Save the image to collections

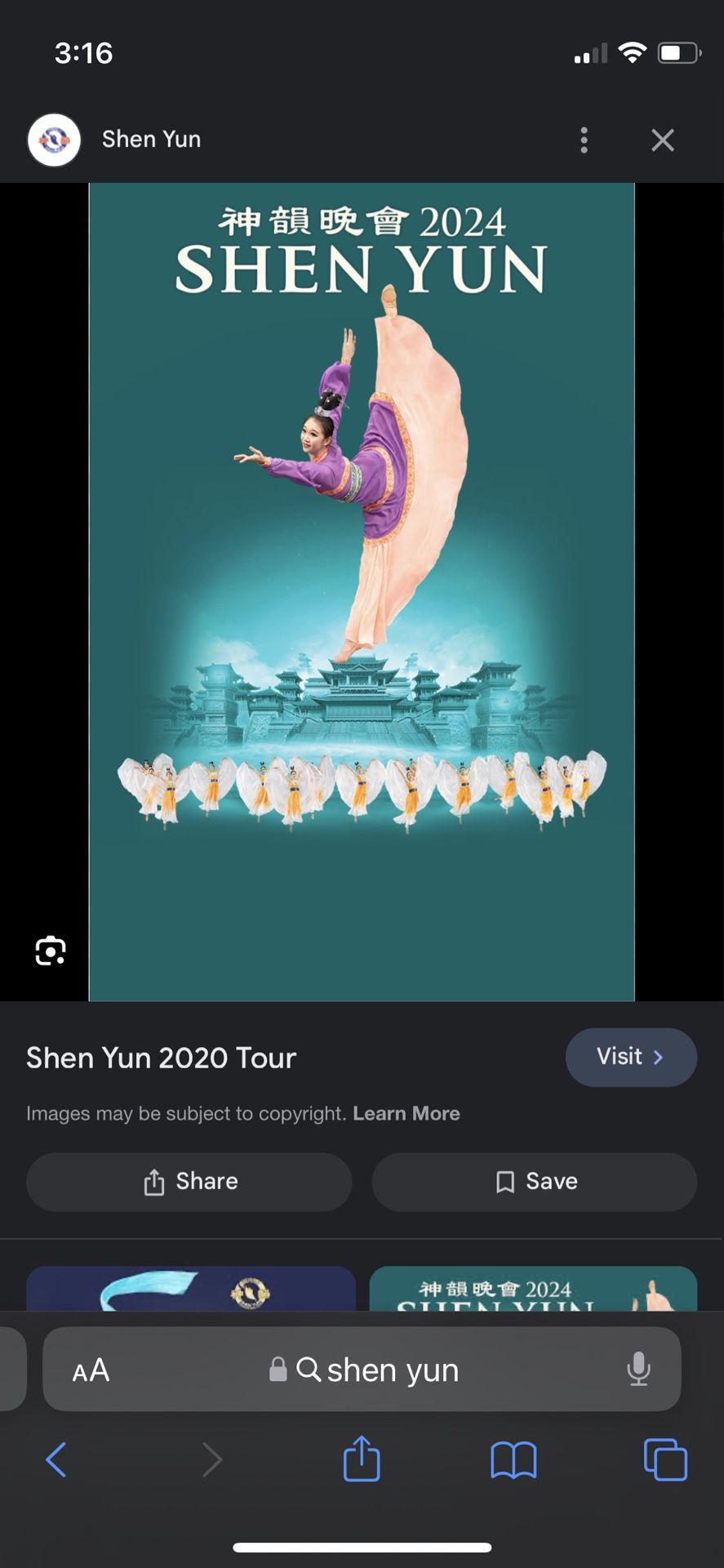pos(535,1182)
